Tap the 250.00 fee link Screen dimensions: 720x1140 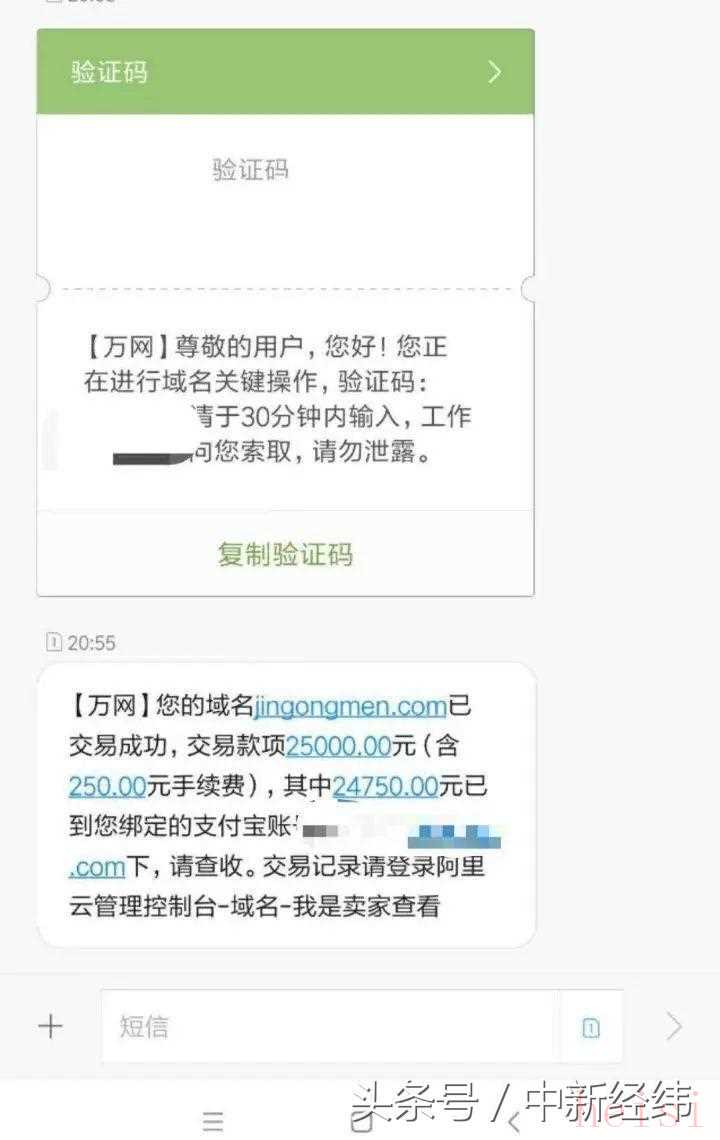click(x=107, y=786)
